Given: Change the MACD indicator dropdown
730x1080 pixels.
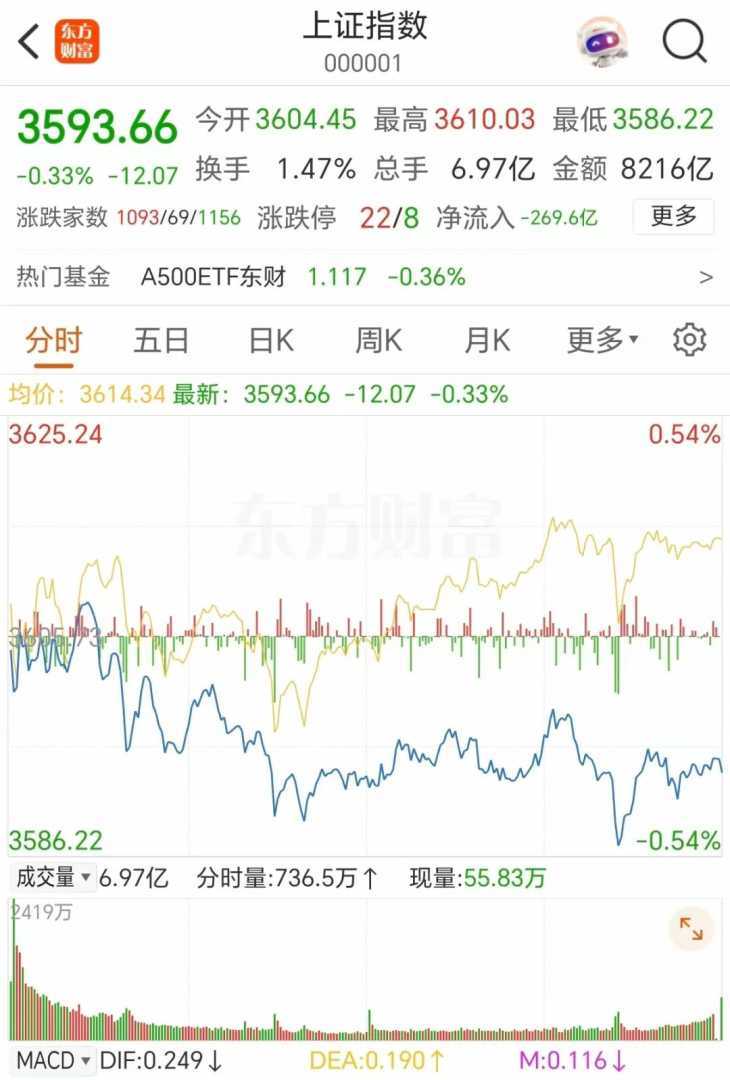Looking at the screenshot, I should click(53, 1060).
